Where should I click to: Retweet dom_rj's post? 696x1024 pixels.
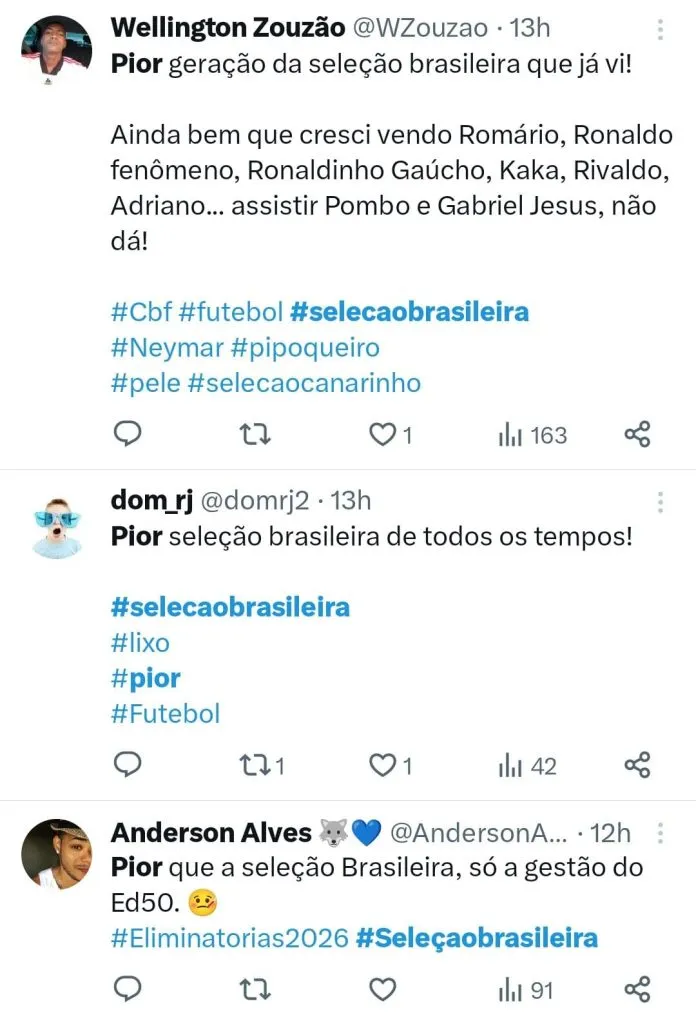(255, 765)
